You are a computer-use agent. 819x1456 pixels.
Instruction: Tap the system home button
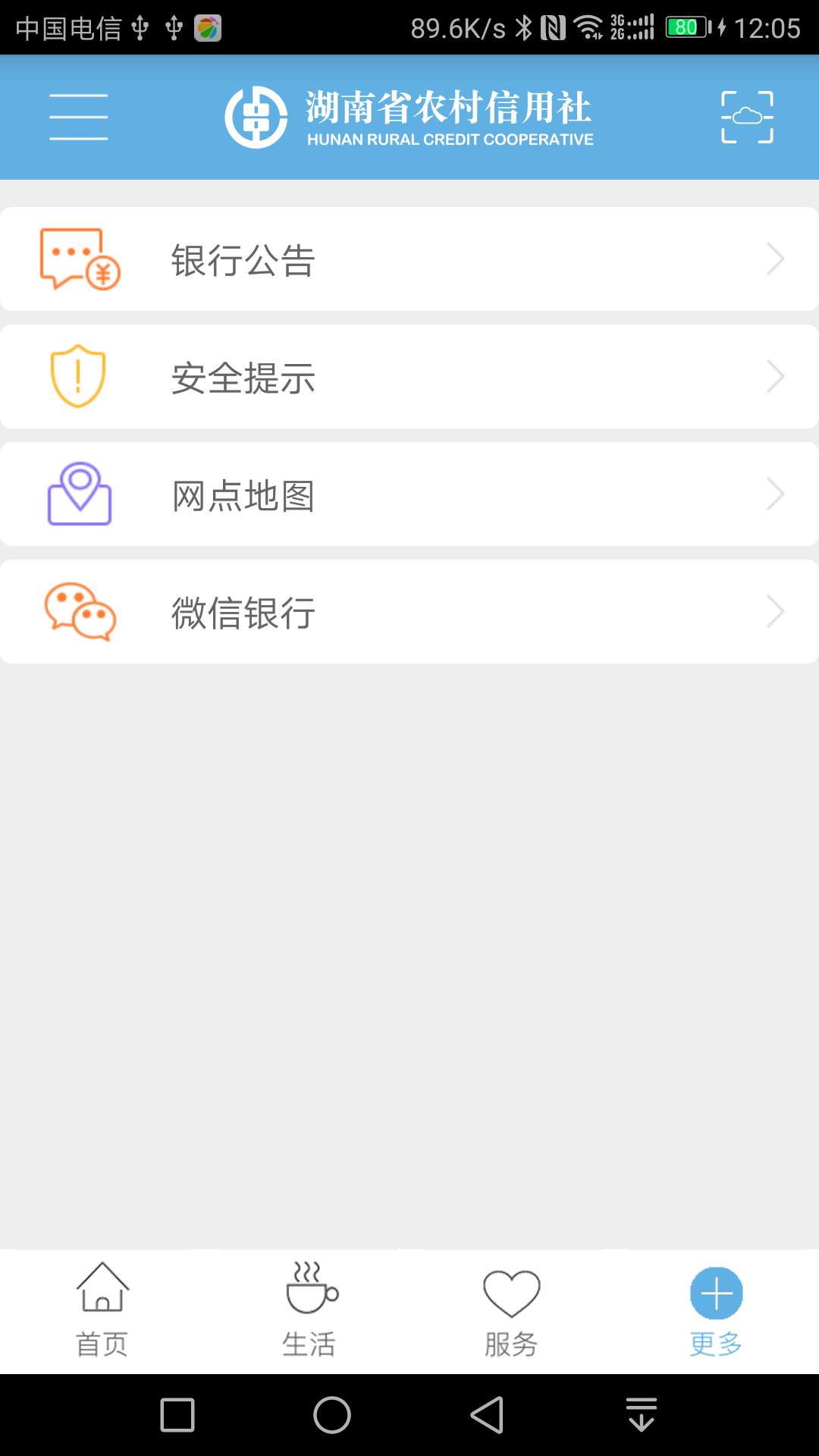click(332, 1415)
